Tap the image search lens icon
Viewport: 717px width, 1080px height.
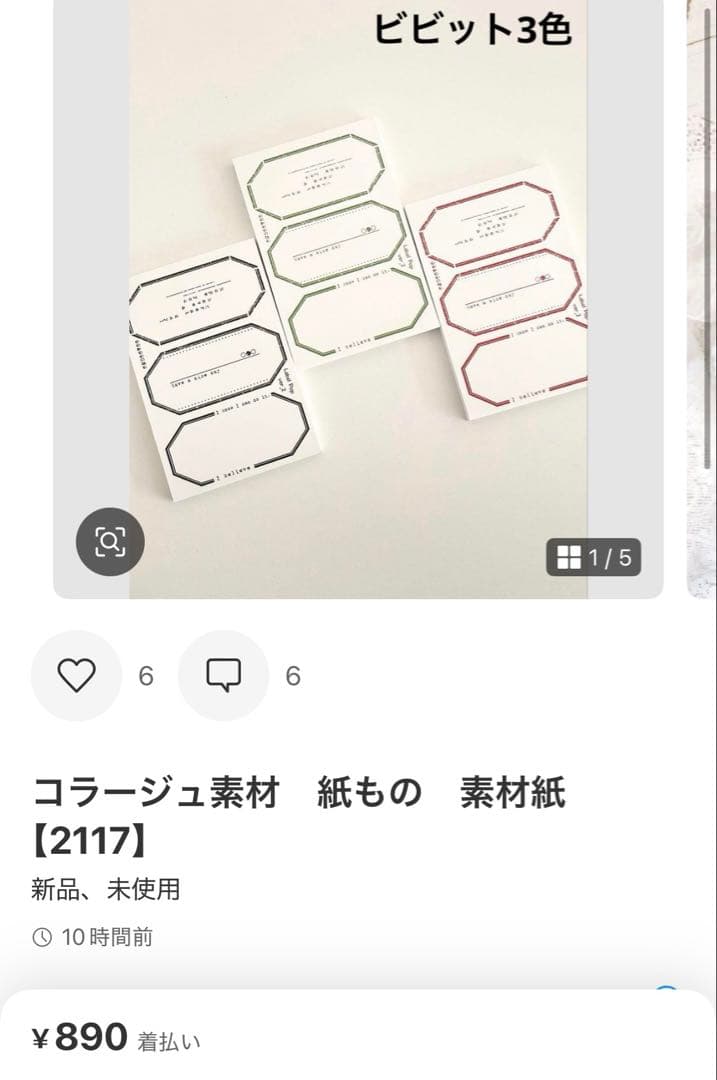110,542
